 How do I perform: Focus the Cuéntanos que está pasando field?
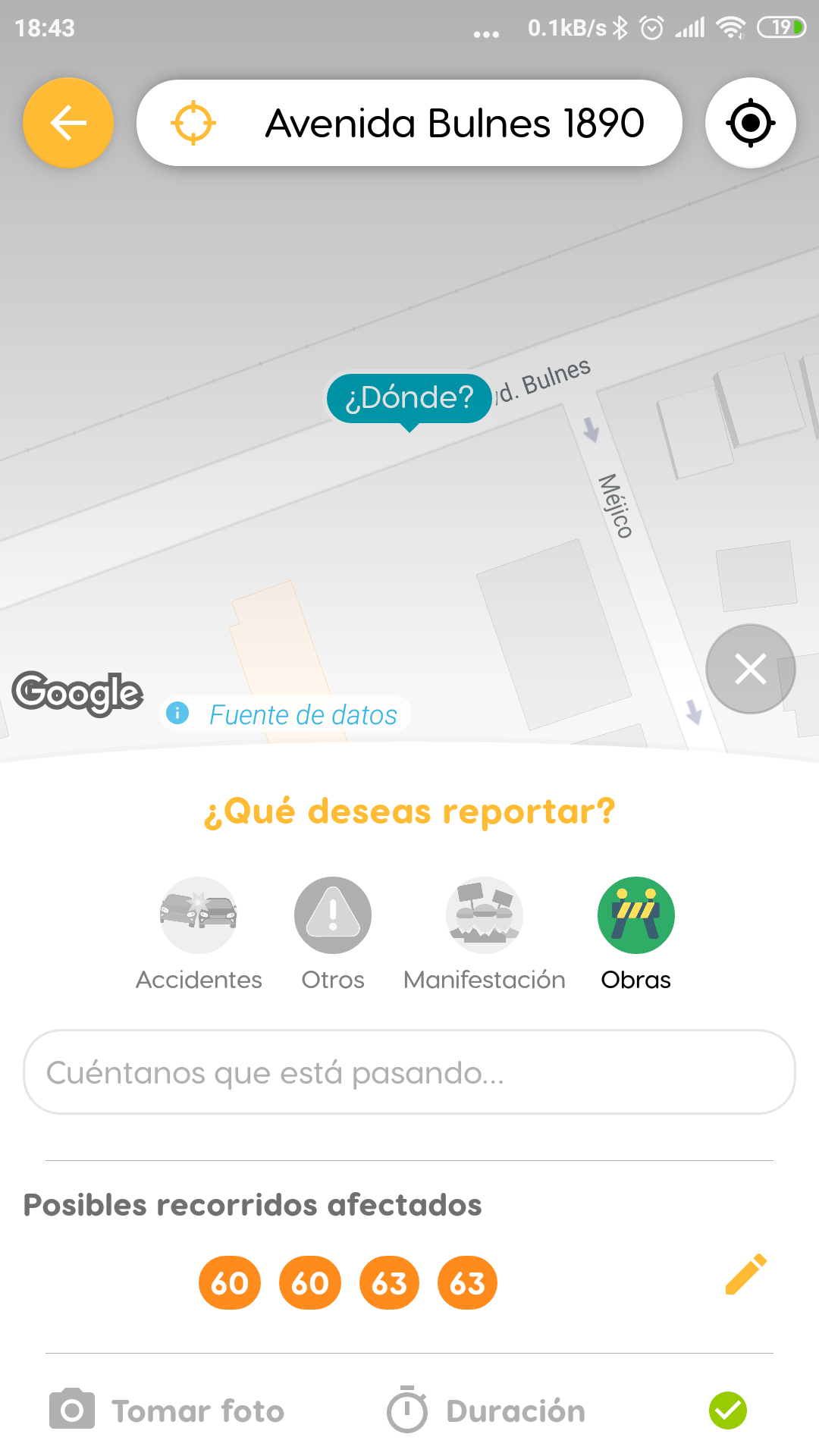[409, 1072]
